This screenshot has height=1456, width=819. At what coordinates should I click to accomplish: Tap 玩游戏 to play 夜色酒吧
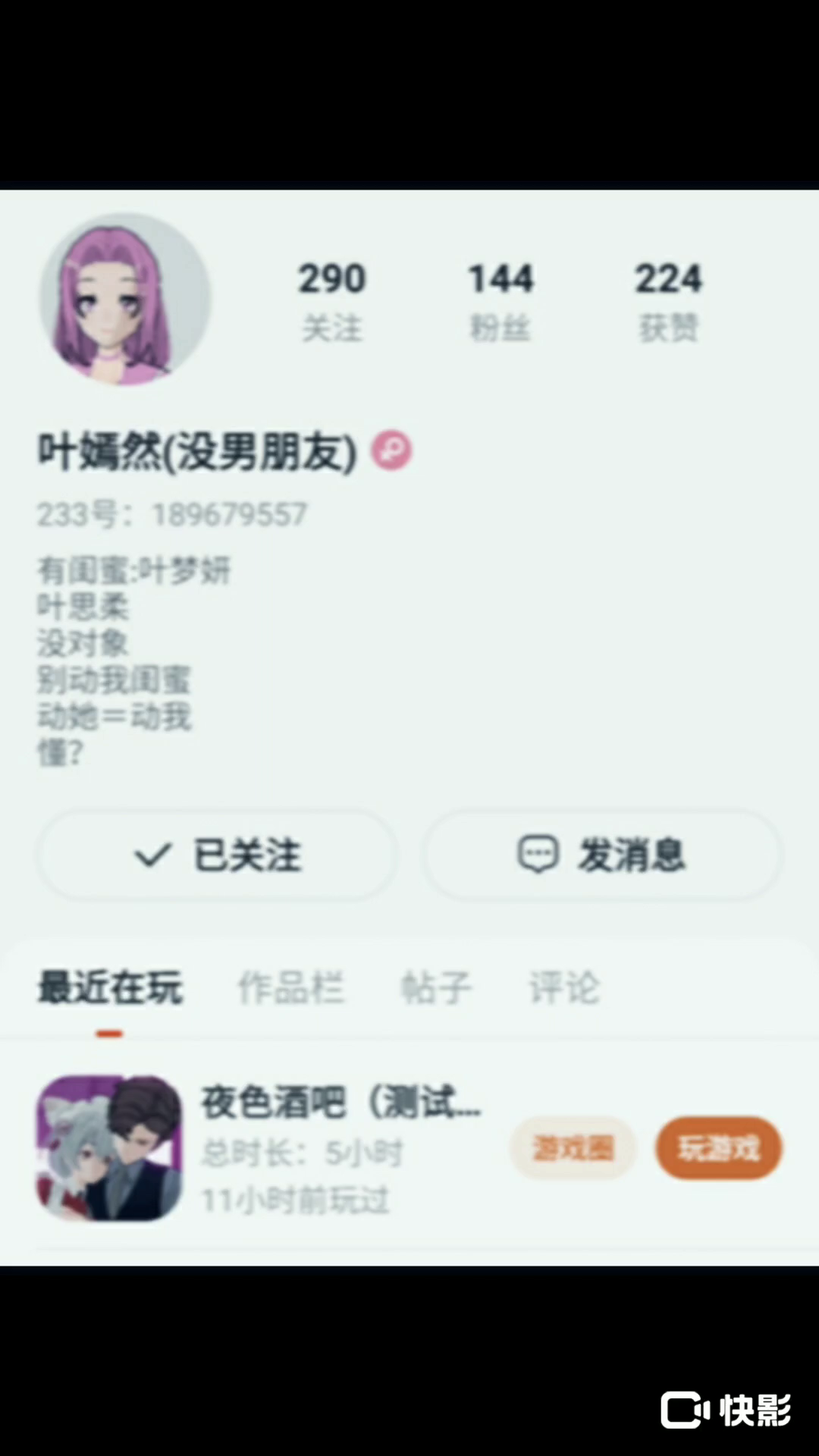718,1148
